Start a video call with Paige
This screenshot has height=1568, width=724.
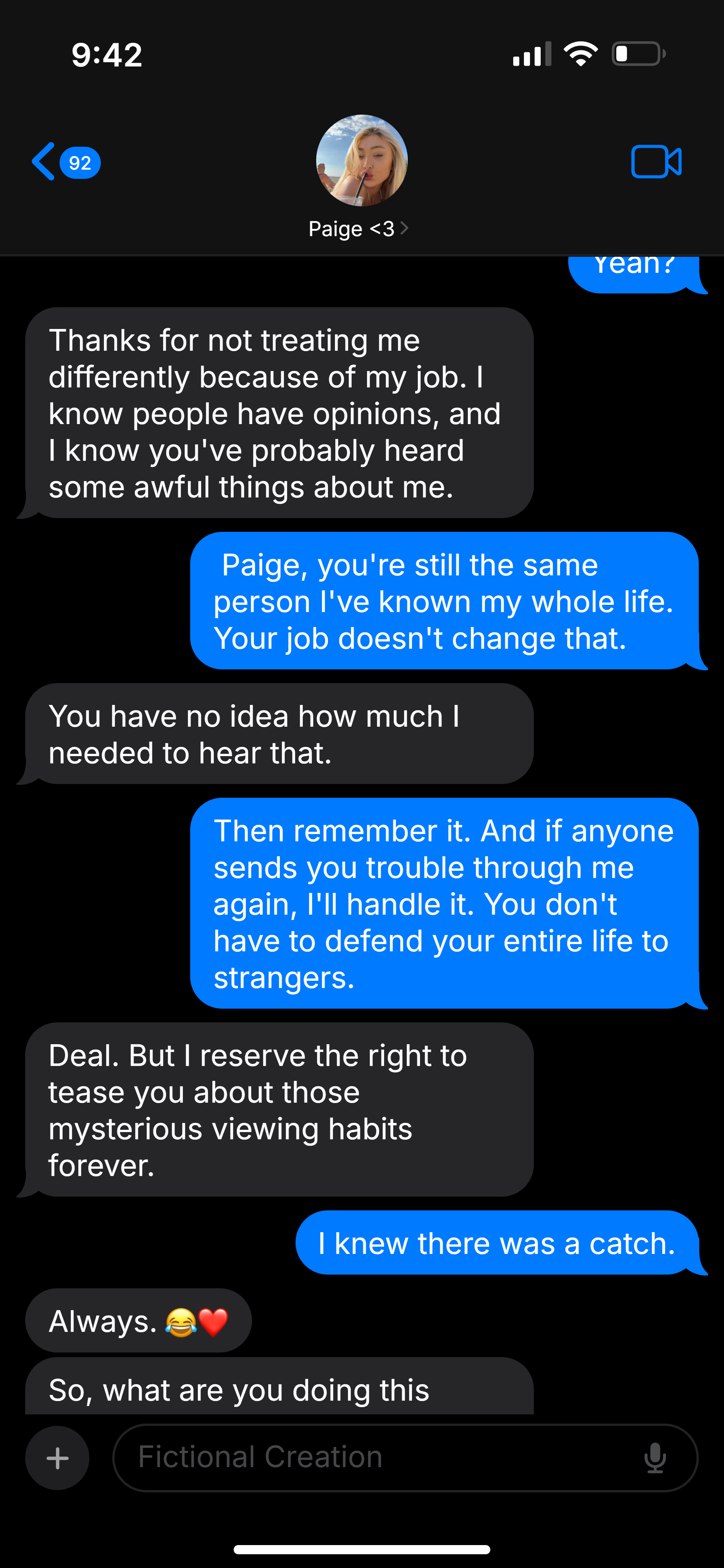coord(656,162)
